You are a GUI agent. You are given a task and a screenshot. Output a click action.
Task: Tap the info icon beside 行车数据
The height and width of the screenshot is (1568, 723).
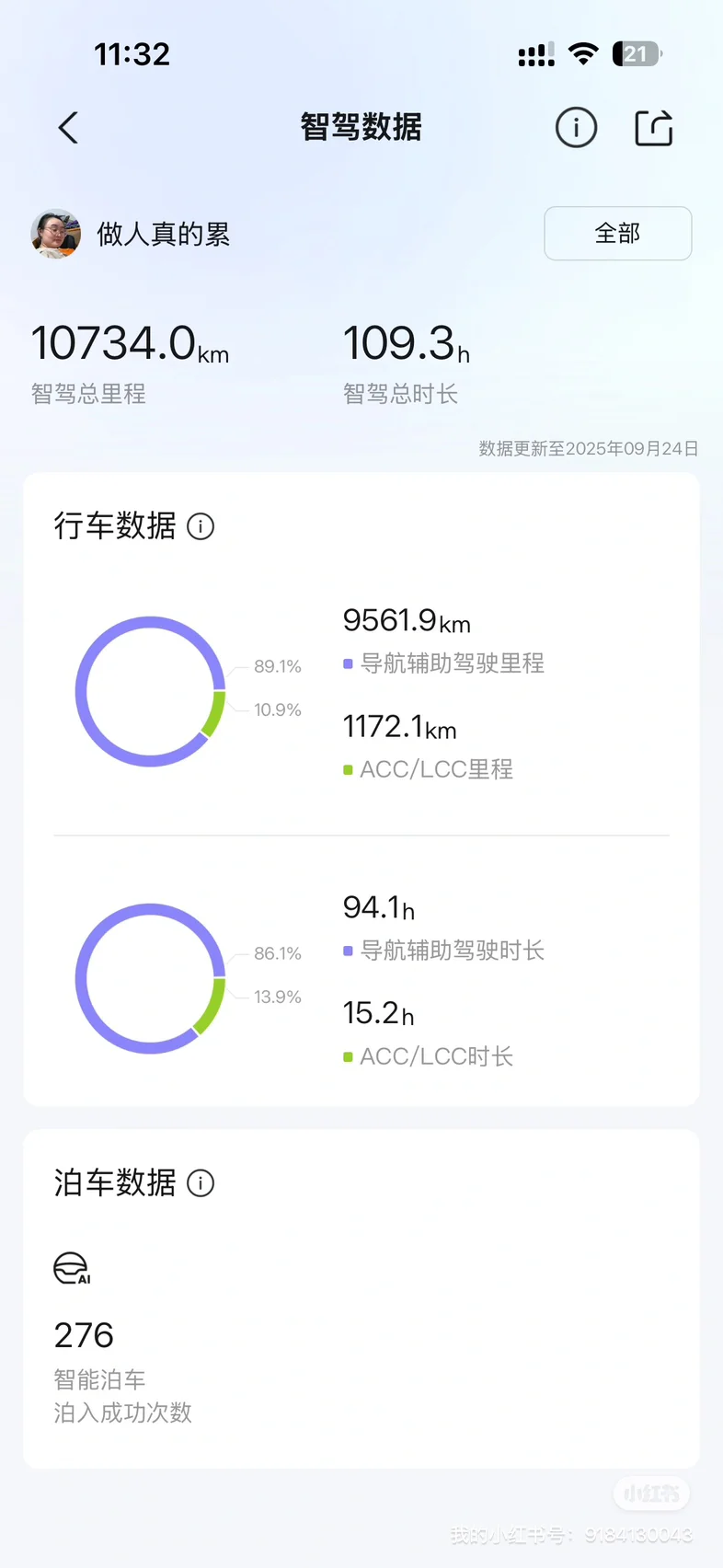click(201, 526)
